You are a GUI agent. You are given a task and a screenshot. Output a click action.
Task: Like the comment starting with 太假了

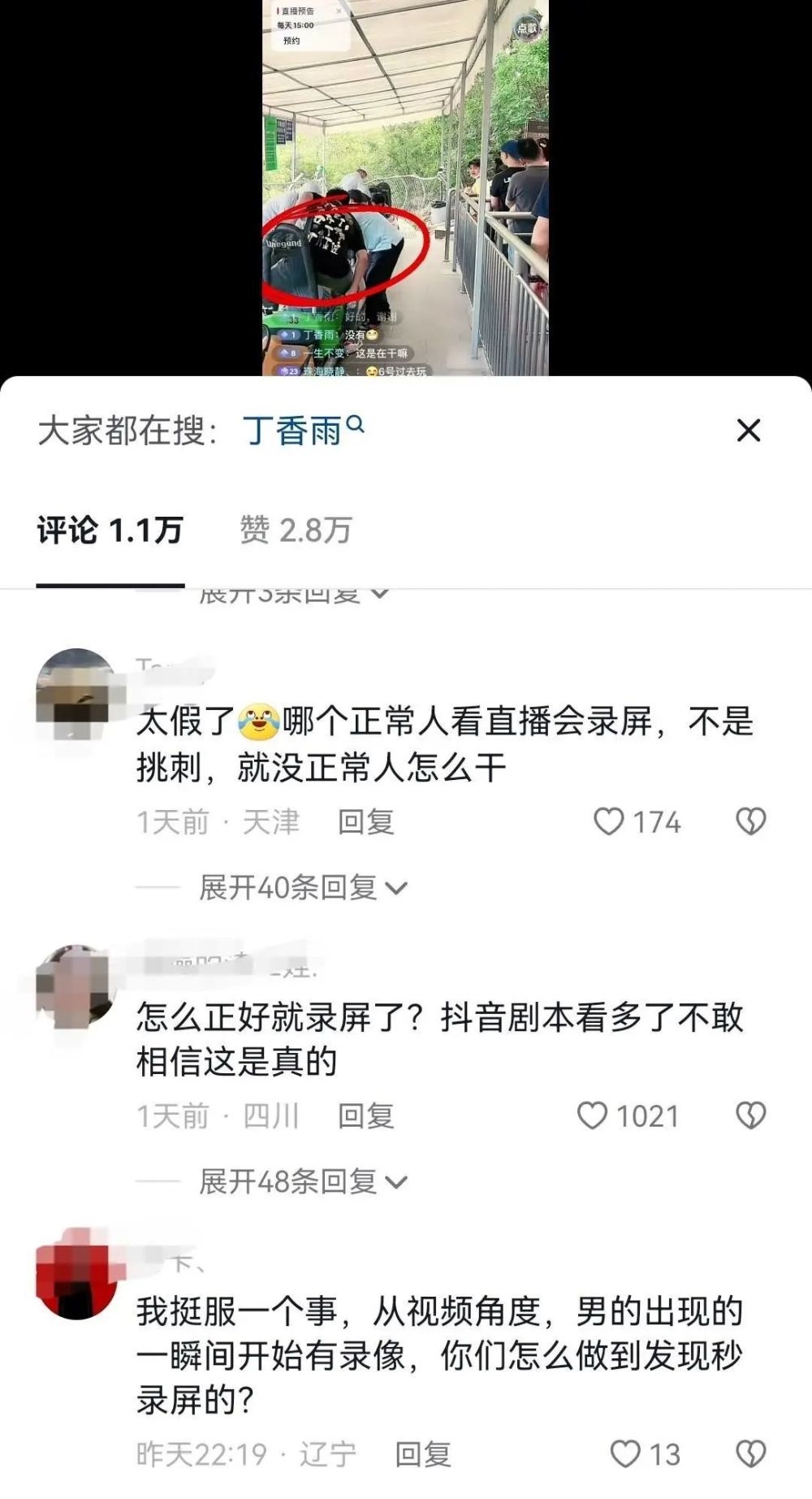[x=609, y=821]
